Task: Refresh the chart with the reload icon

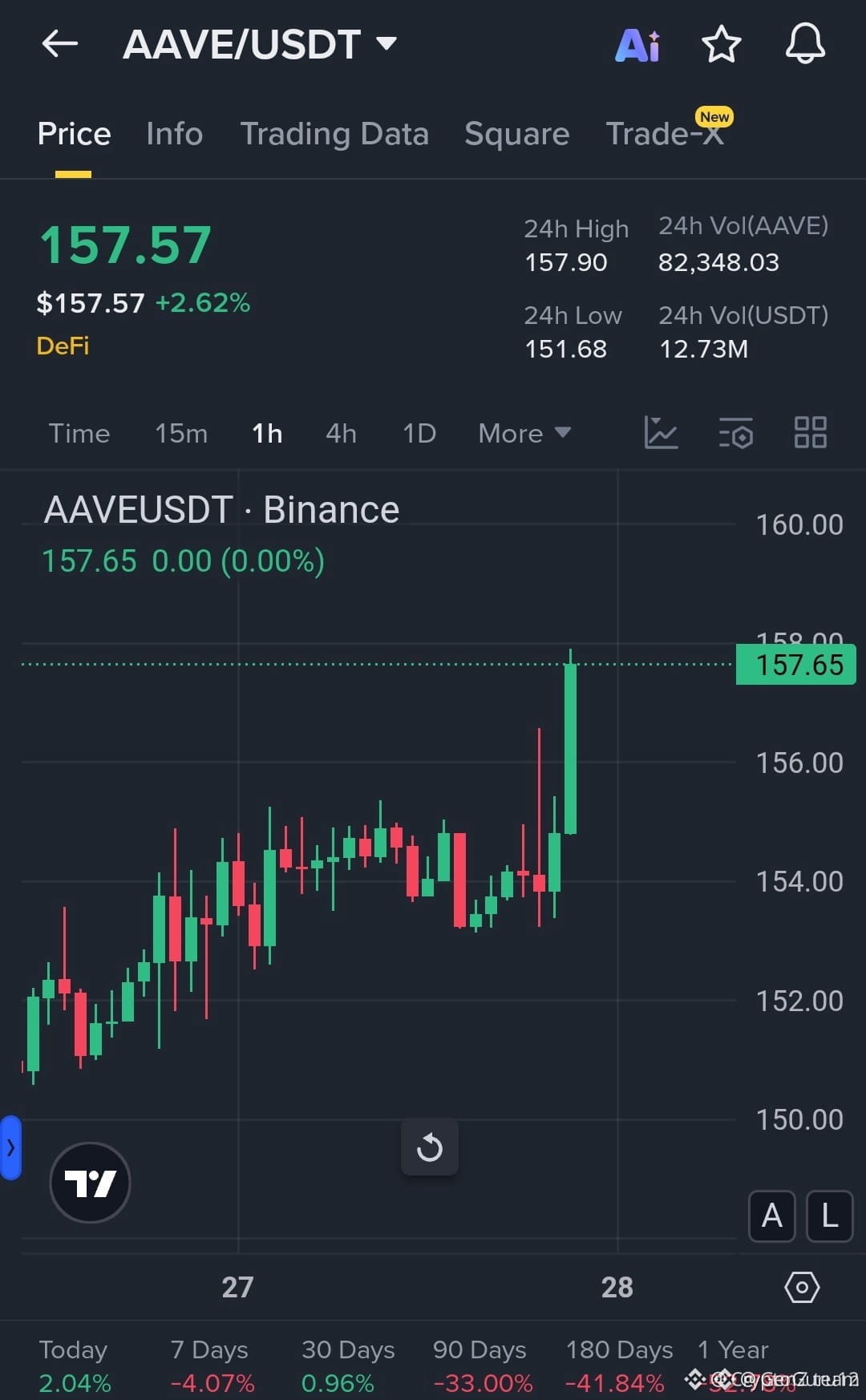Action: click(430, 1147)
